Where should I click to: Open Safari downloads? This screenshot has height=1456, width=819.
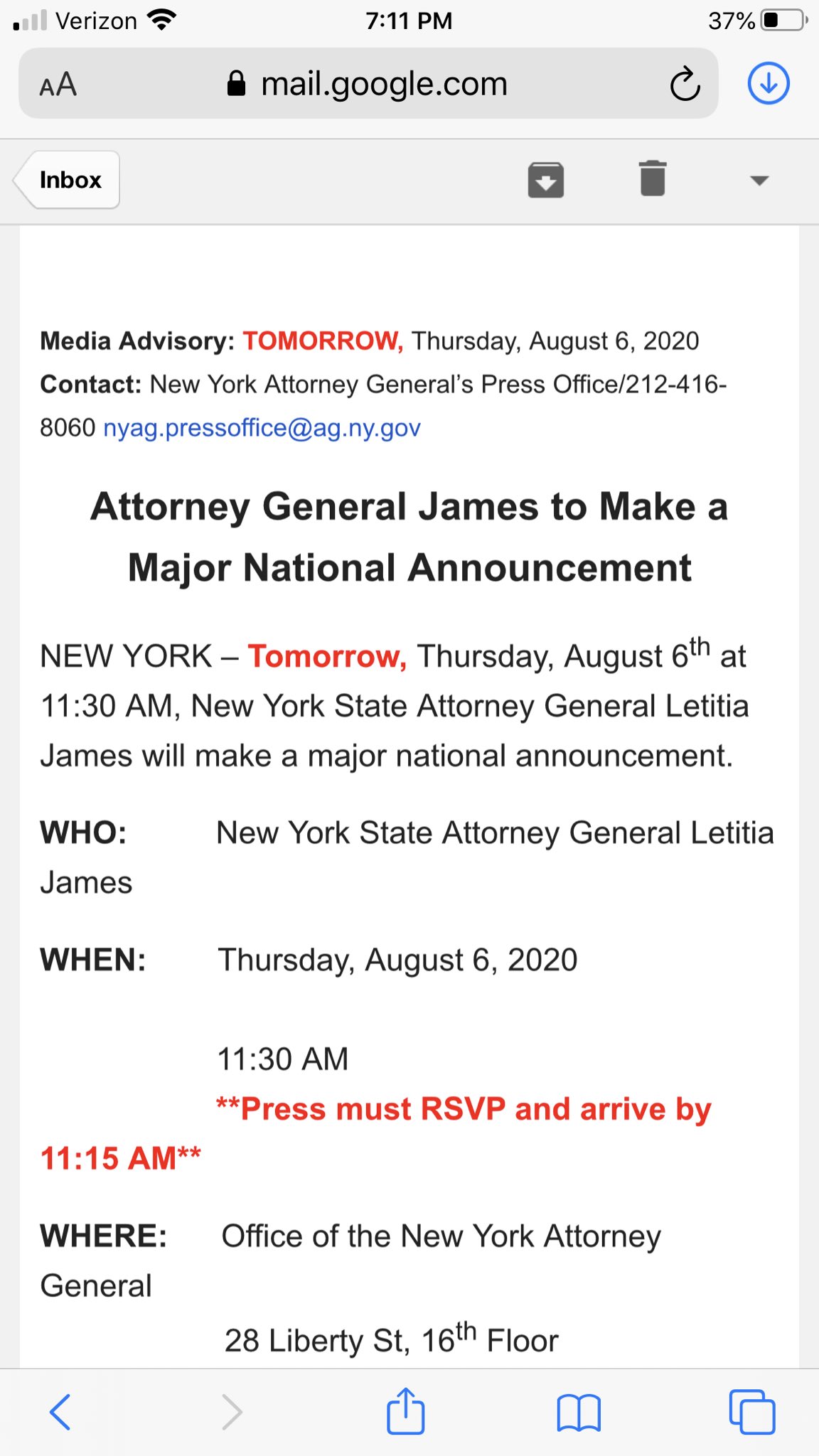click(769, 84)
